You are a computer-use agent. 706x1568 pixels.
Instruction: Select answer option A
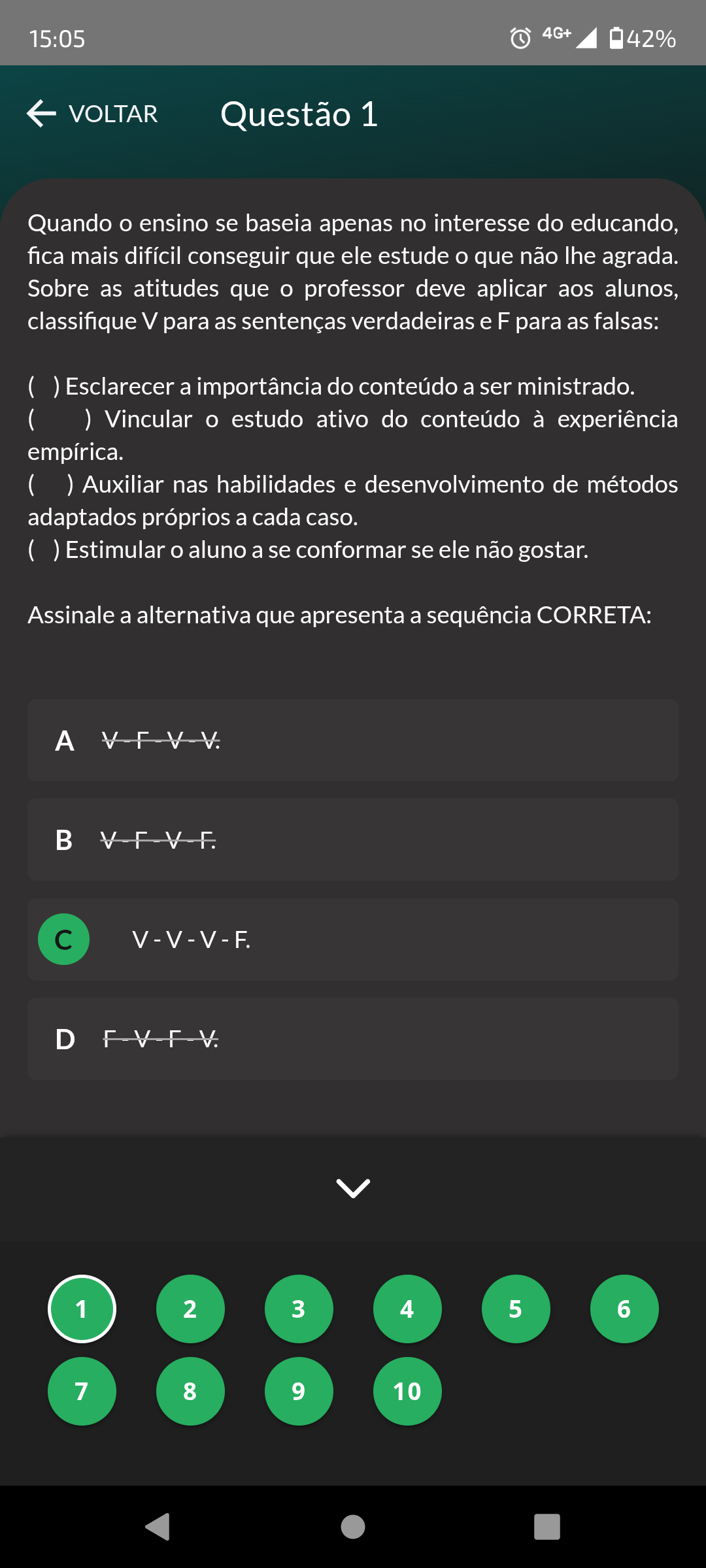tap(353, 740)
